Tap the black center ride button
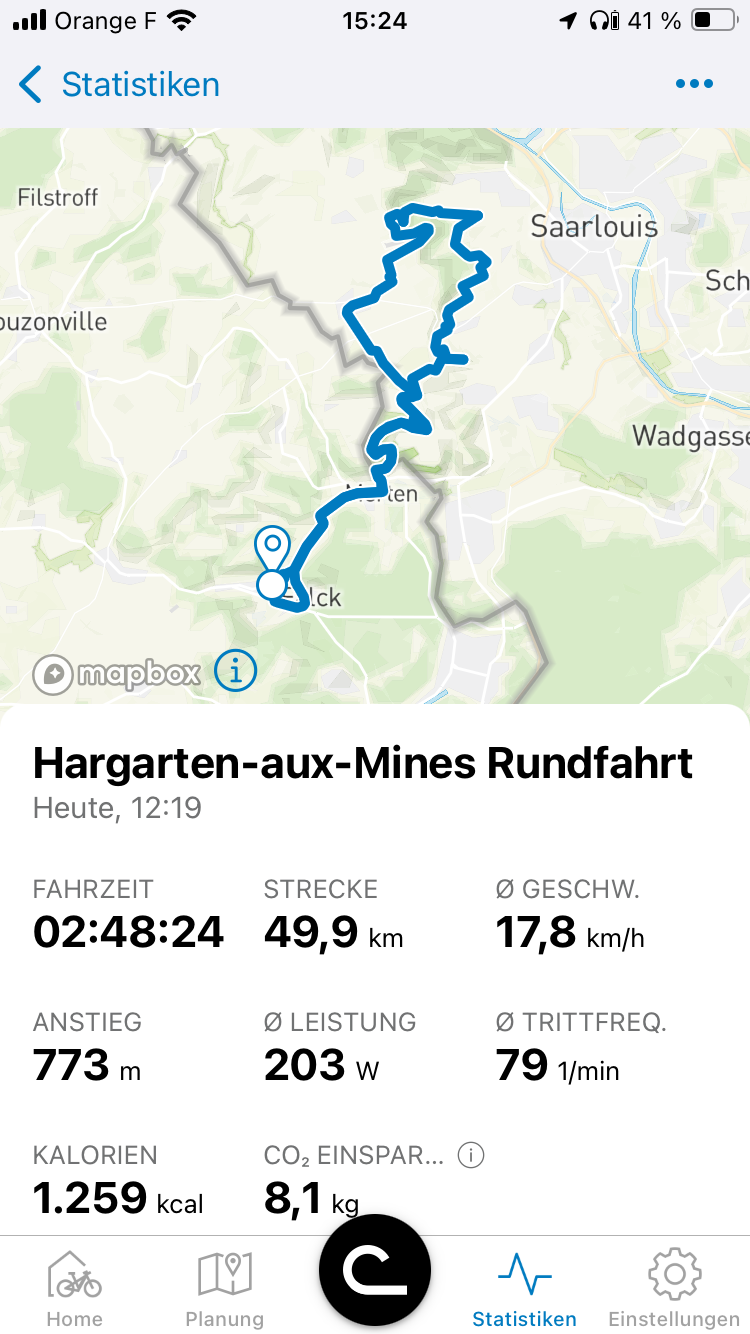This screenshot has width=750, height=1334. pos(375,1270)
